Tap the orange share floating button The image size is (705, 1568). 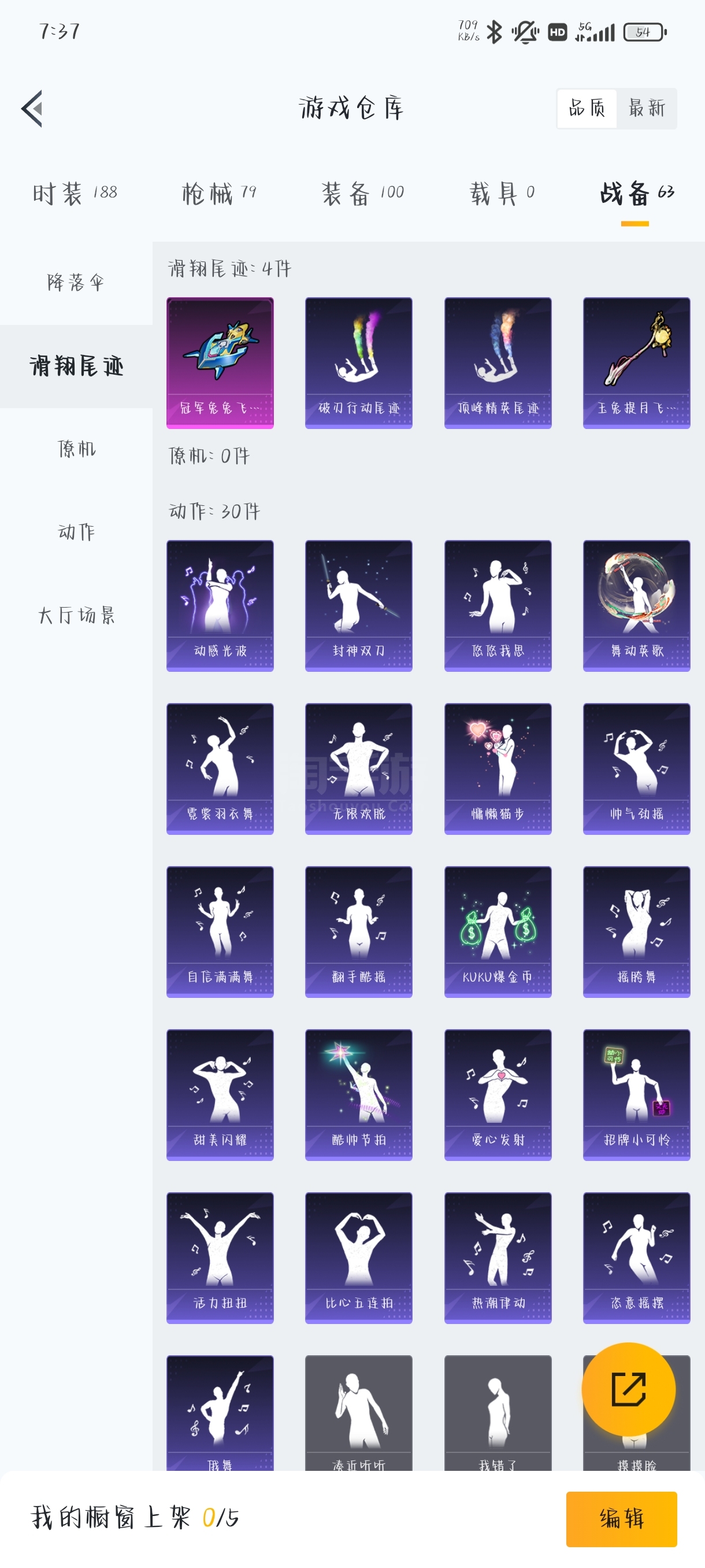tap(628, 1390)
